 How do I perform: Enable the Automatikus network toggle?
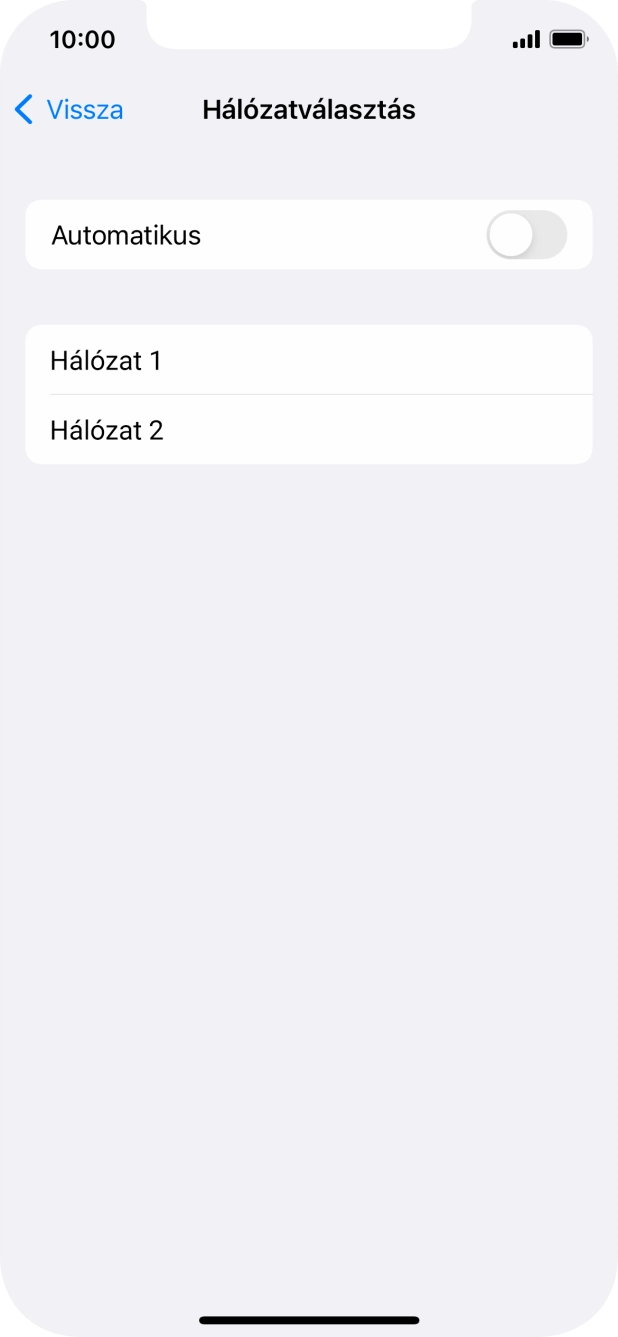(x=526, y=236)
